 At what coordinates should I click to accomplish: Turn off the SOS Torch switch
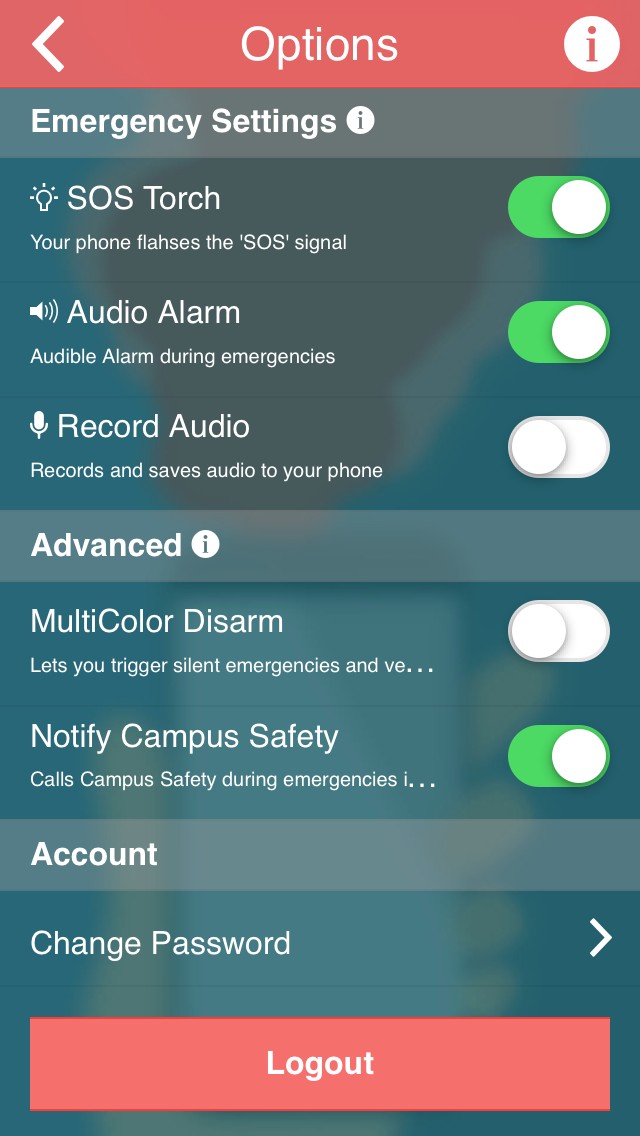pos(558,207)
